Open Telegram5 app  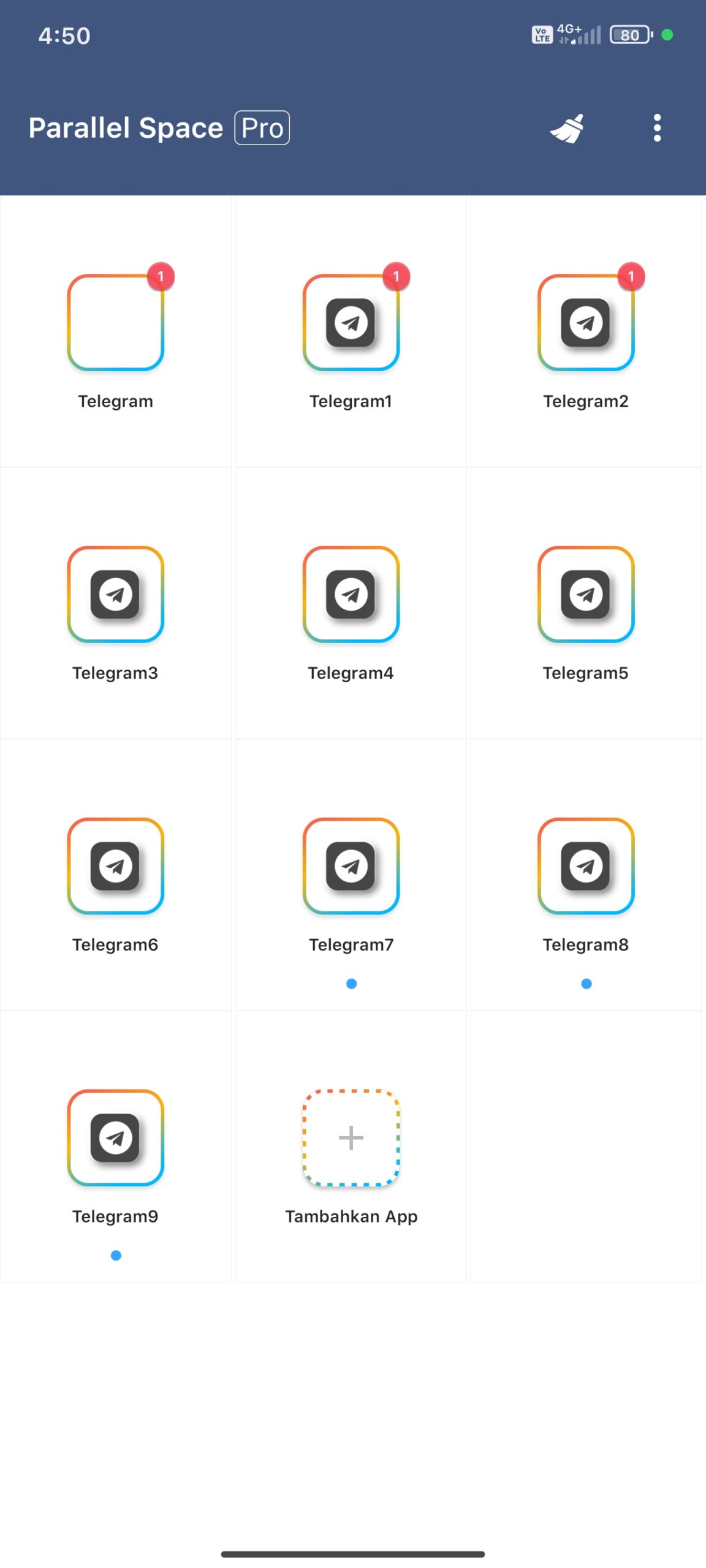pos(586,594)
